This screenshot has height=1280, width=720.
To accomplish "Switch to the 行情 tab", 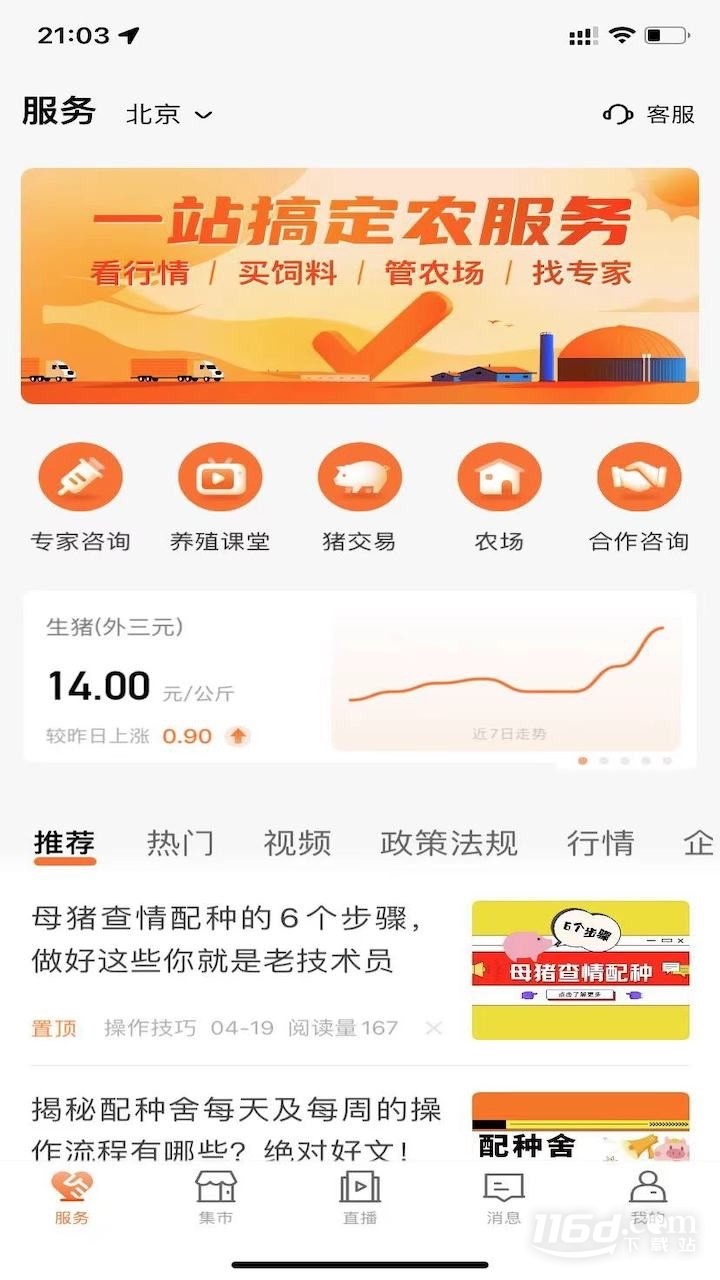I will pyautogui.click(x=600, y=843).
